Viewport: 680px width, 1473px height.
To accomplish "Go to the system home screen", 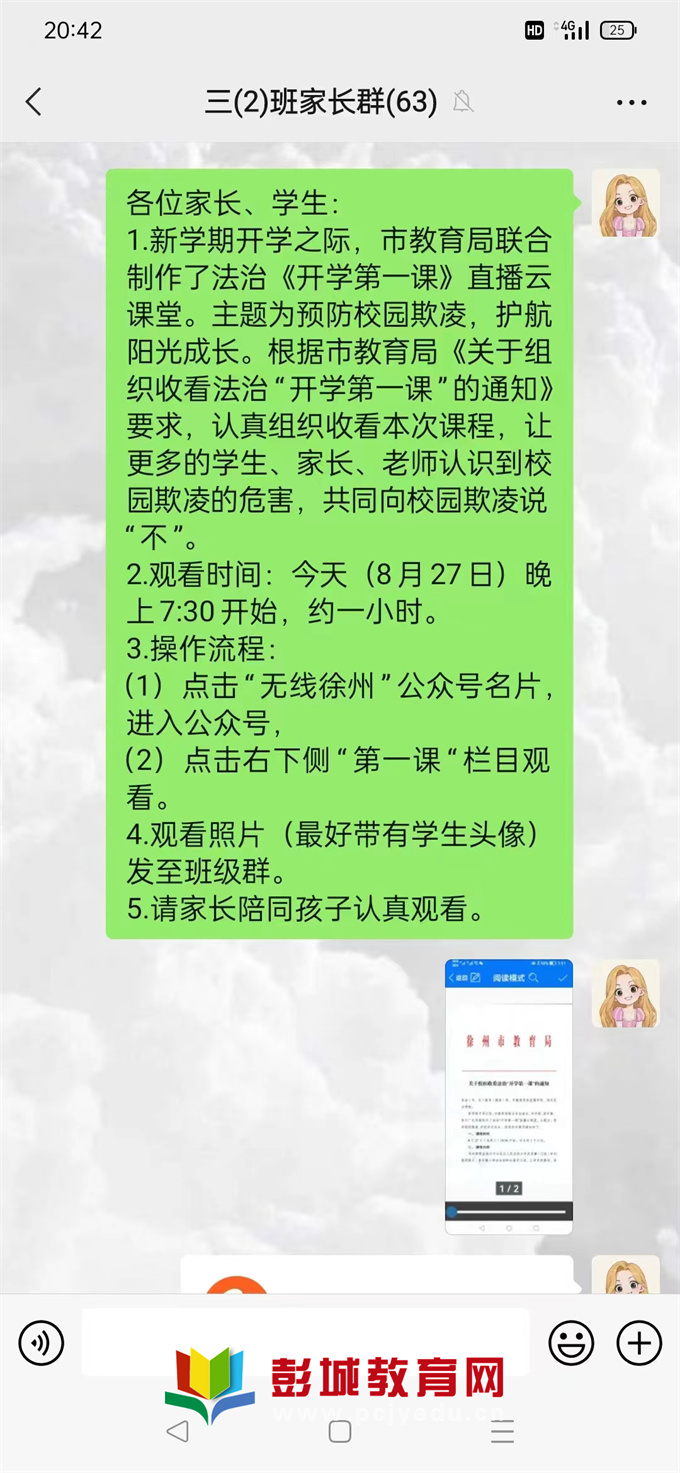I will 340,1431.
